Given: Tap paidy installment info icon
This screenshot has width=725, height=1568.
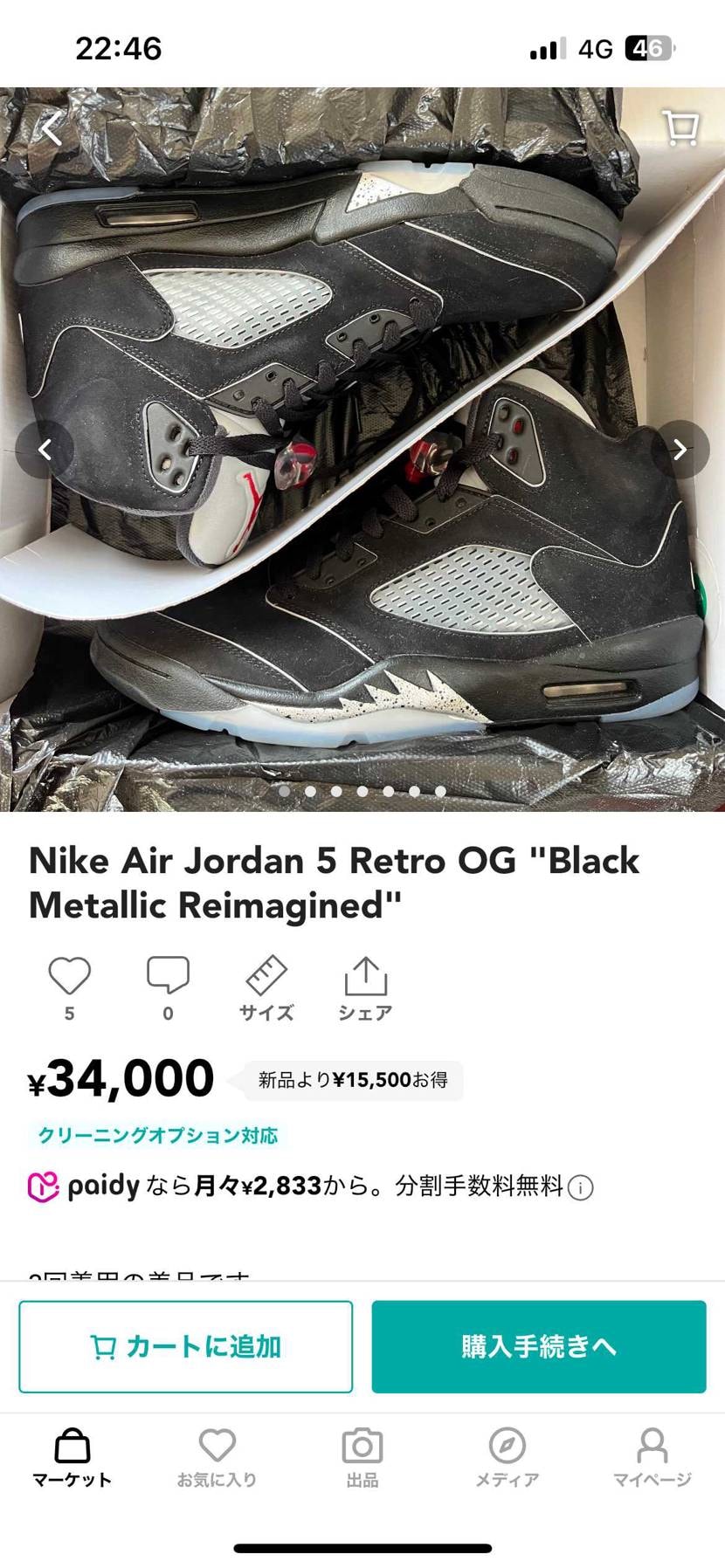Looking at the screenshot, I should point(581,1187).
